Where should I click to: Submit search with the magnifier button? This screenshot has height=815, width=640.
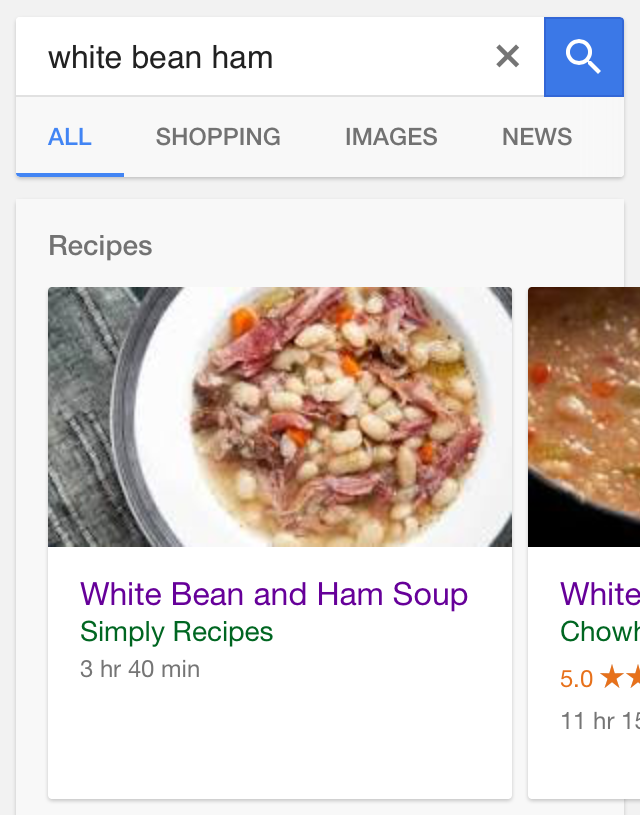point(583,57)
